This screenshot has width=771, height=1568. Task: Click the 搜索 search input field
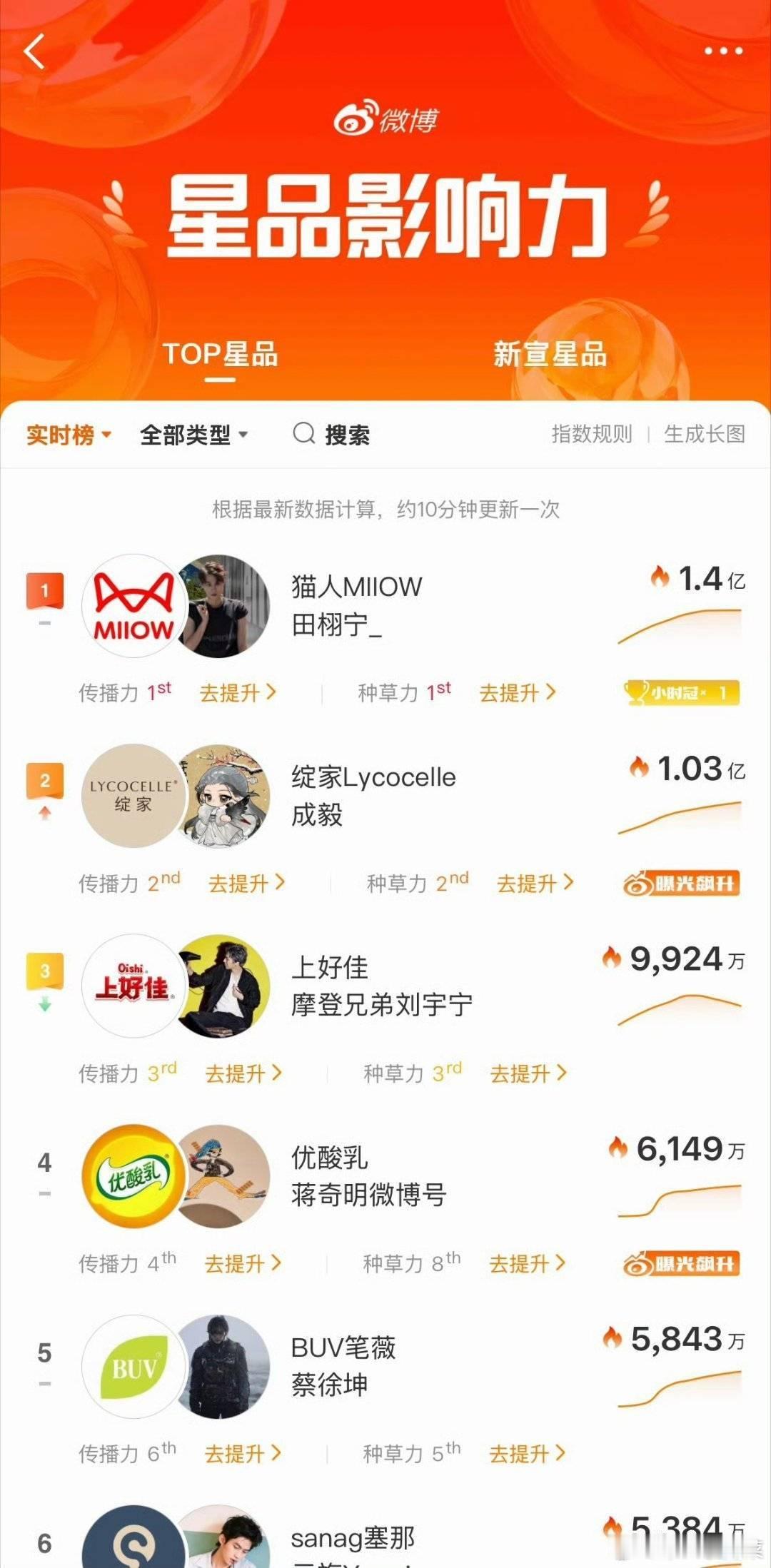[x=350, y=433]
